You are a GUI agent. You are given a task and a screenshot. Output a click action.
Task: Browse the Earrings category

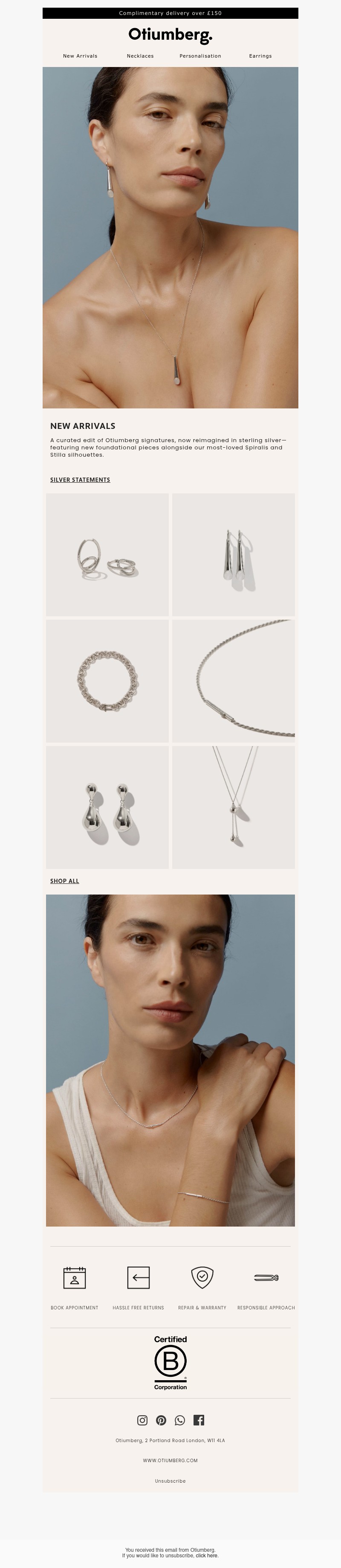coord(260,56)
